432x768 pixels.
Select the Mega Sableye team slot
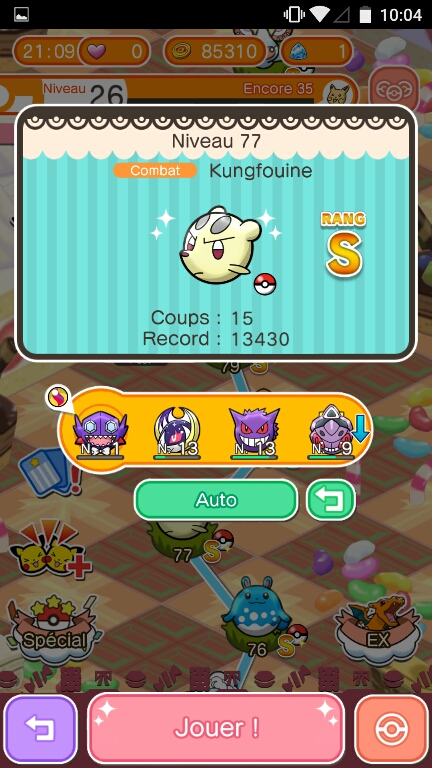[100, 432]
